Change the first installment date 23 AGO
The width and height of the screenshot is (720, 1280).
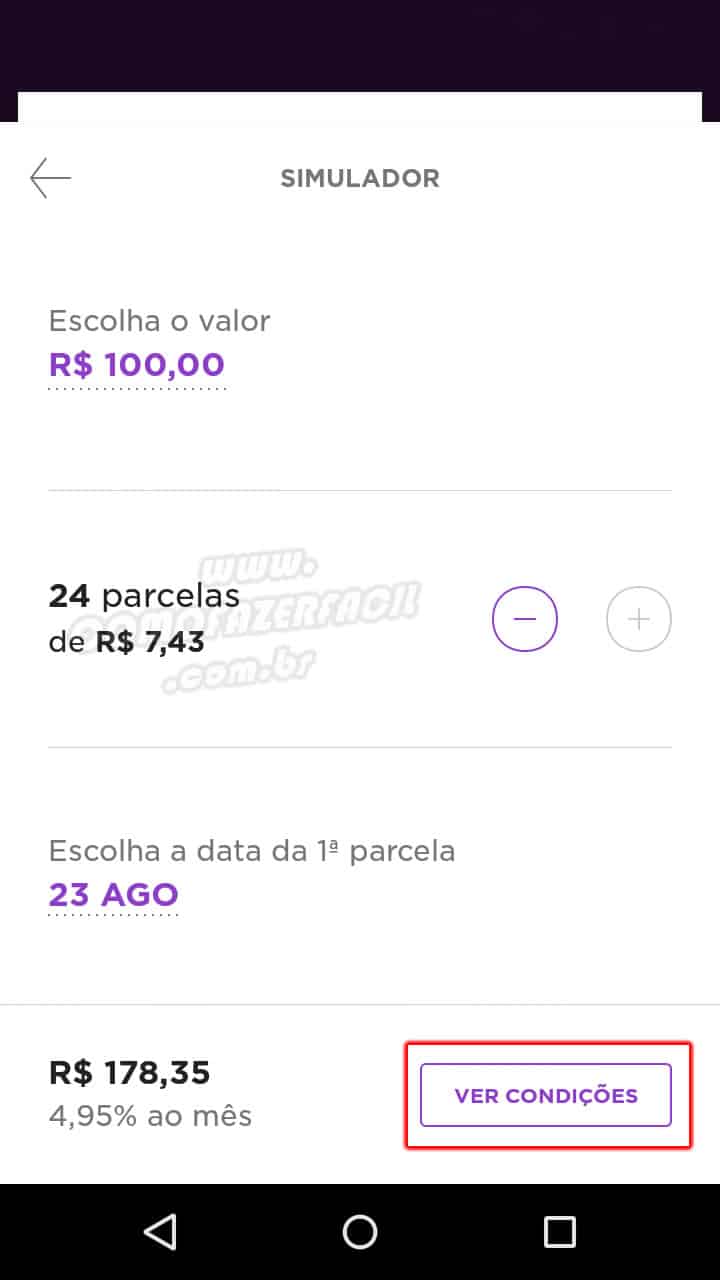coord(113,894)
